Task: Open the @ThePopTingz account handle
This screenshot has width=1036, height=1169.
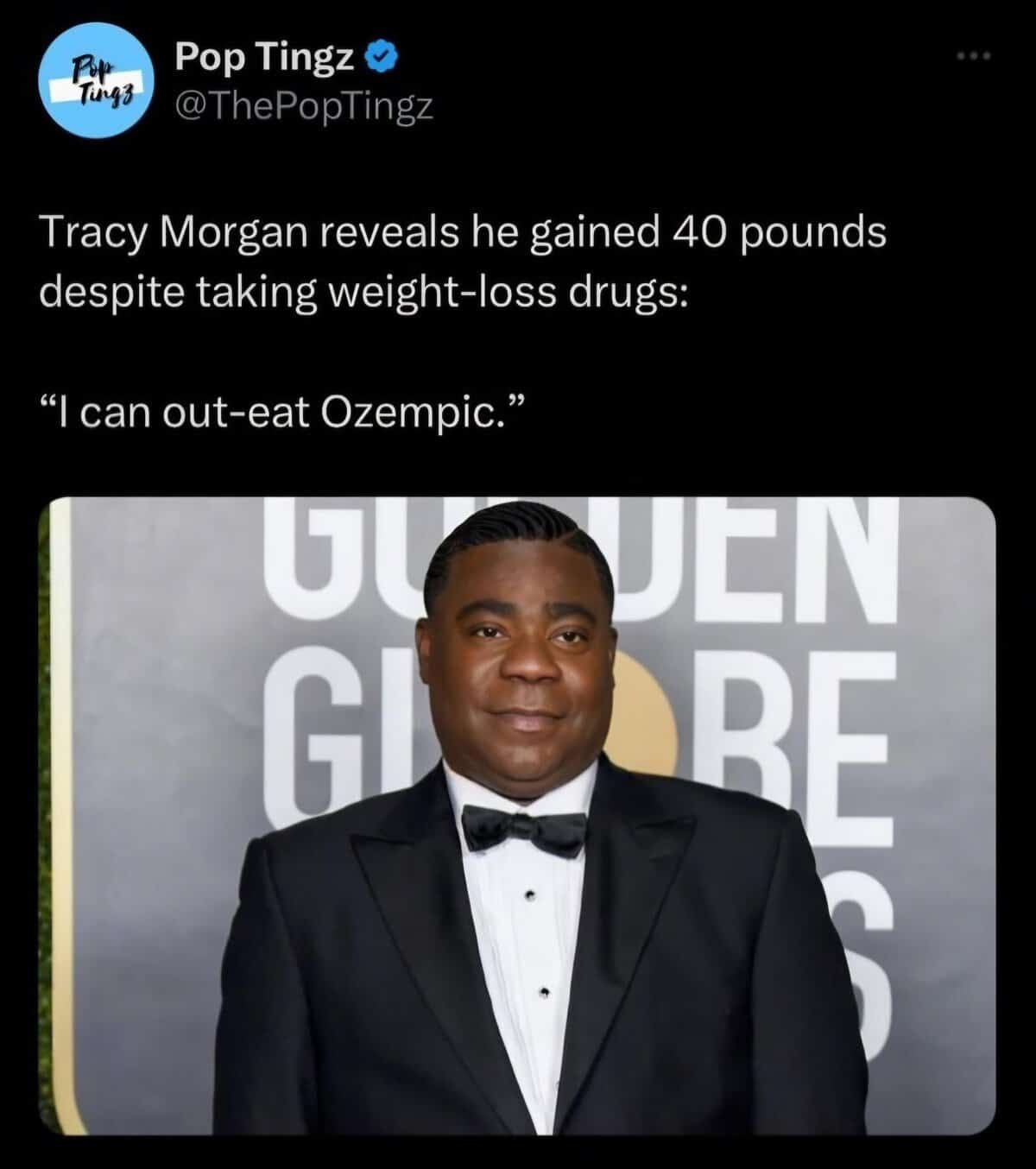Action: 303,107
